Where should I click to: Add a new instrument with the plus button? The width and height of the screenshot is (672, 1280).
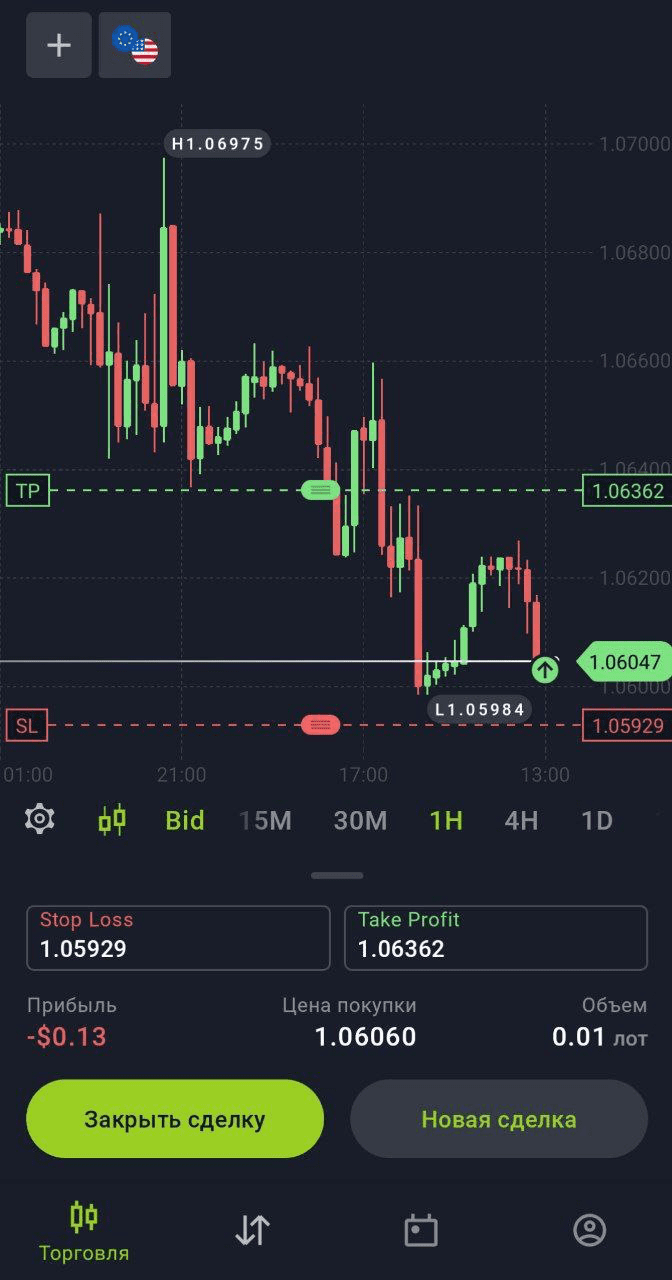[x=59, y=45]
